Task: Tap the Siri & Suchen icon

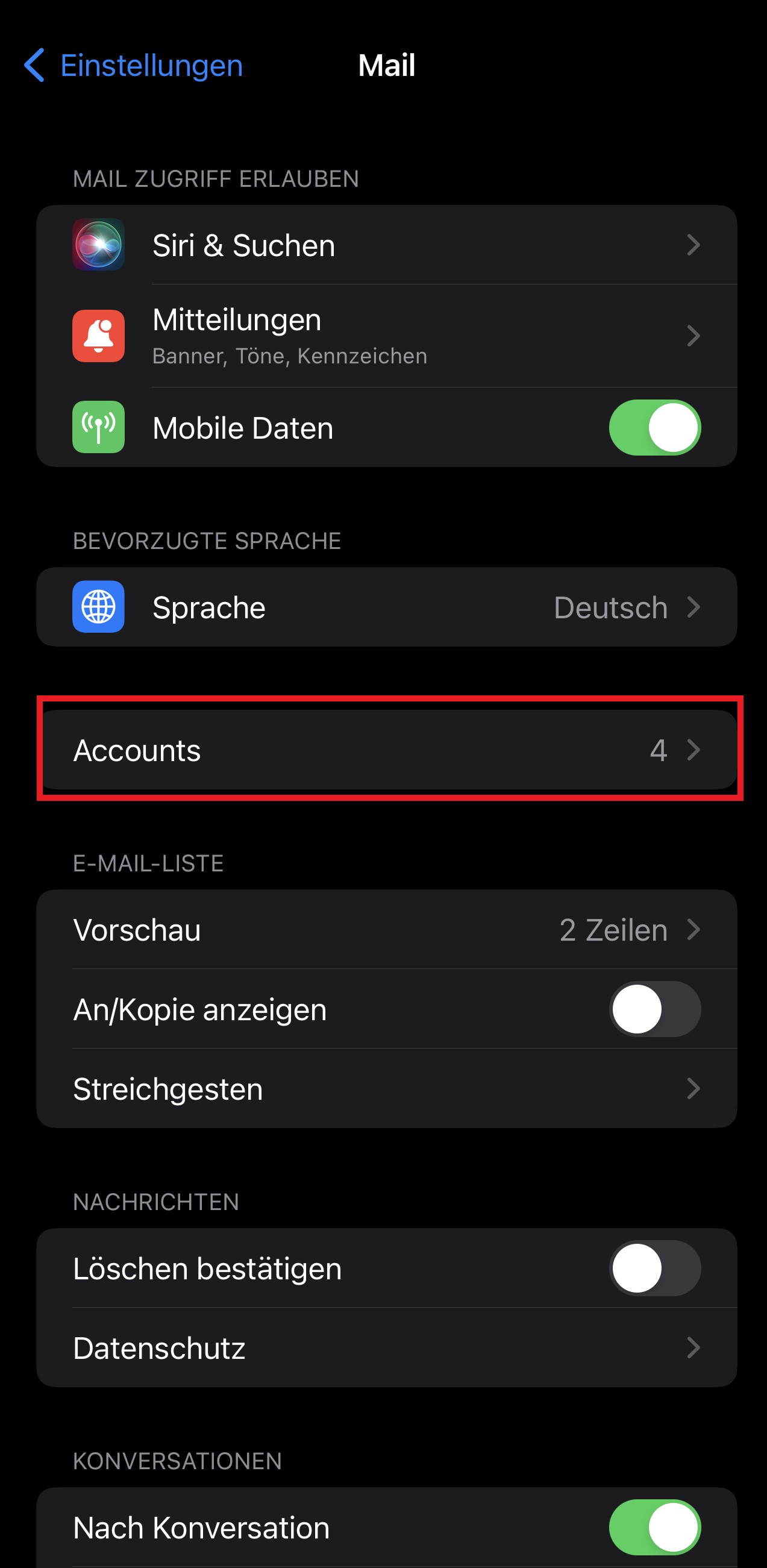Action: [98, 245]
